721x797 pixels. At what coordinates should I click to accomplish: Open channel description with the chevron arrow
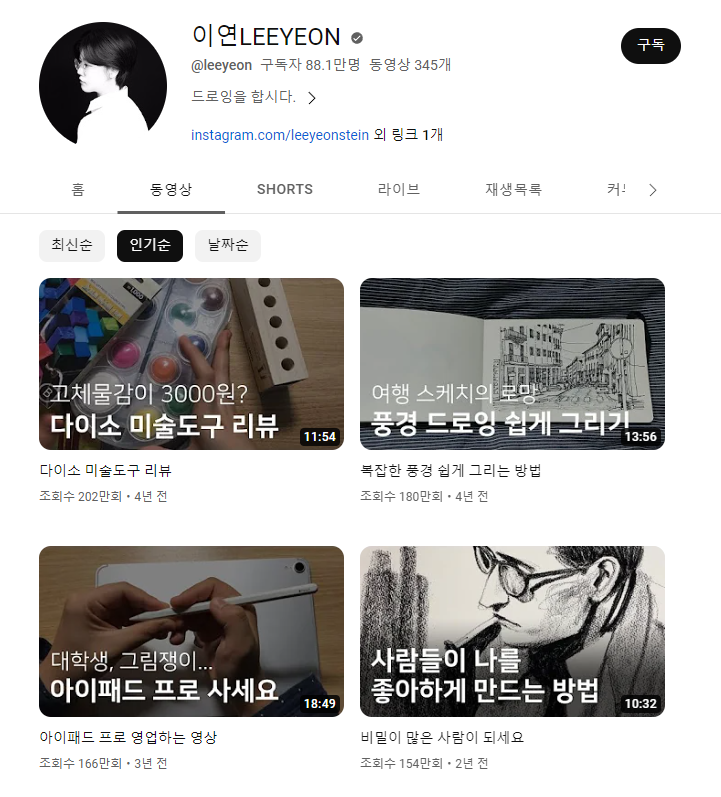(x=308, y=98)
